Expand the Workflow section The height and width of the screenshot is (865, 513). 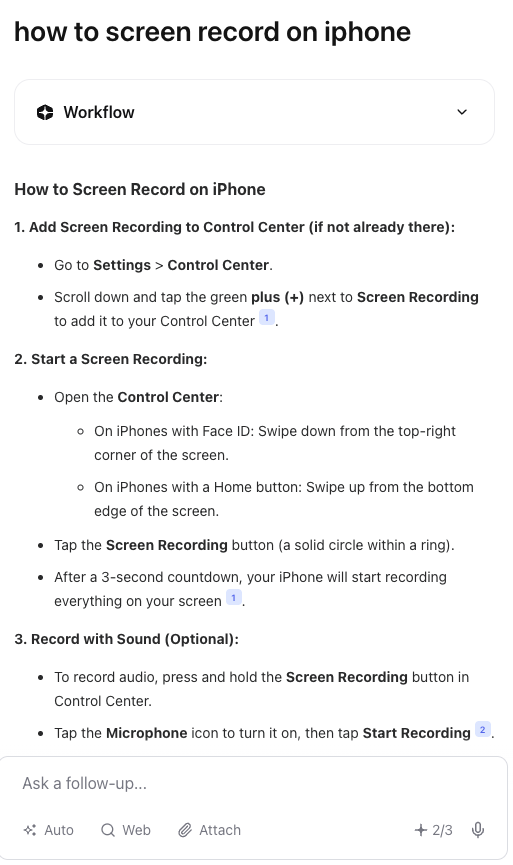254,112
